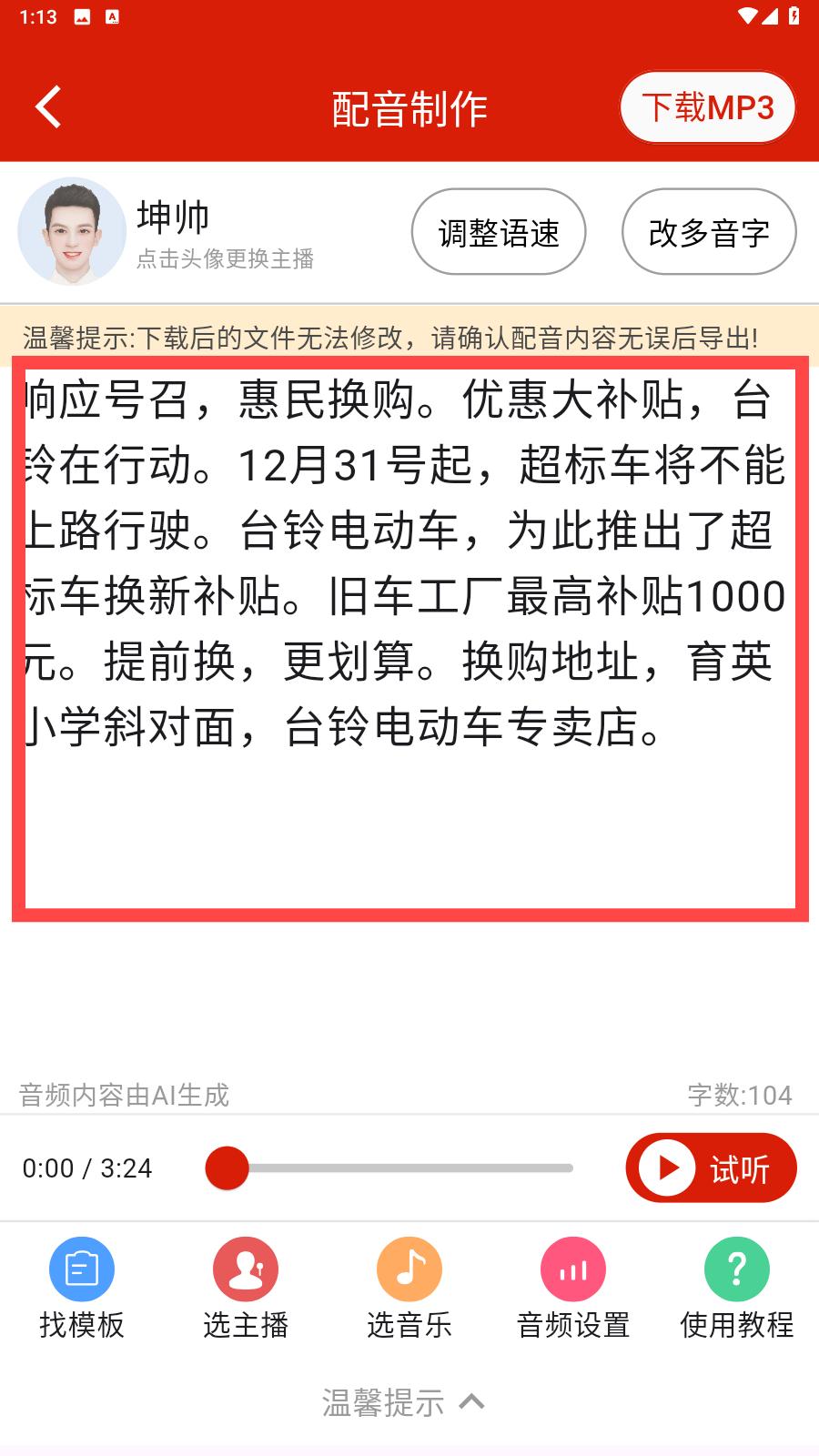The height and width of the screenshot is (1456, 819).
Task: Open 改多音字 polyphone editor
Action: pyautogui.click(x=709, y=232)
